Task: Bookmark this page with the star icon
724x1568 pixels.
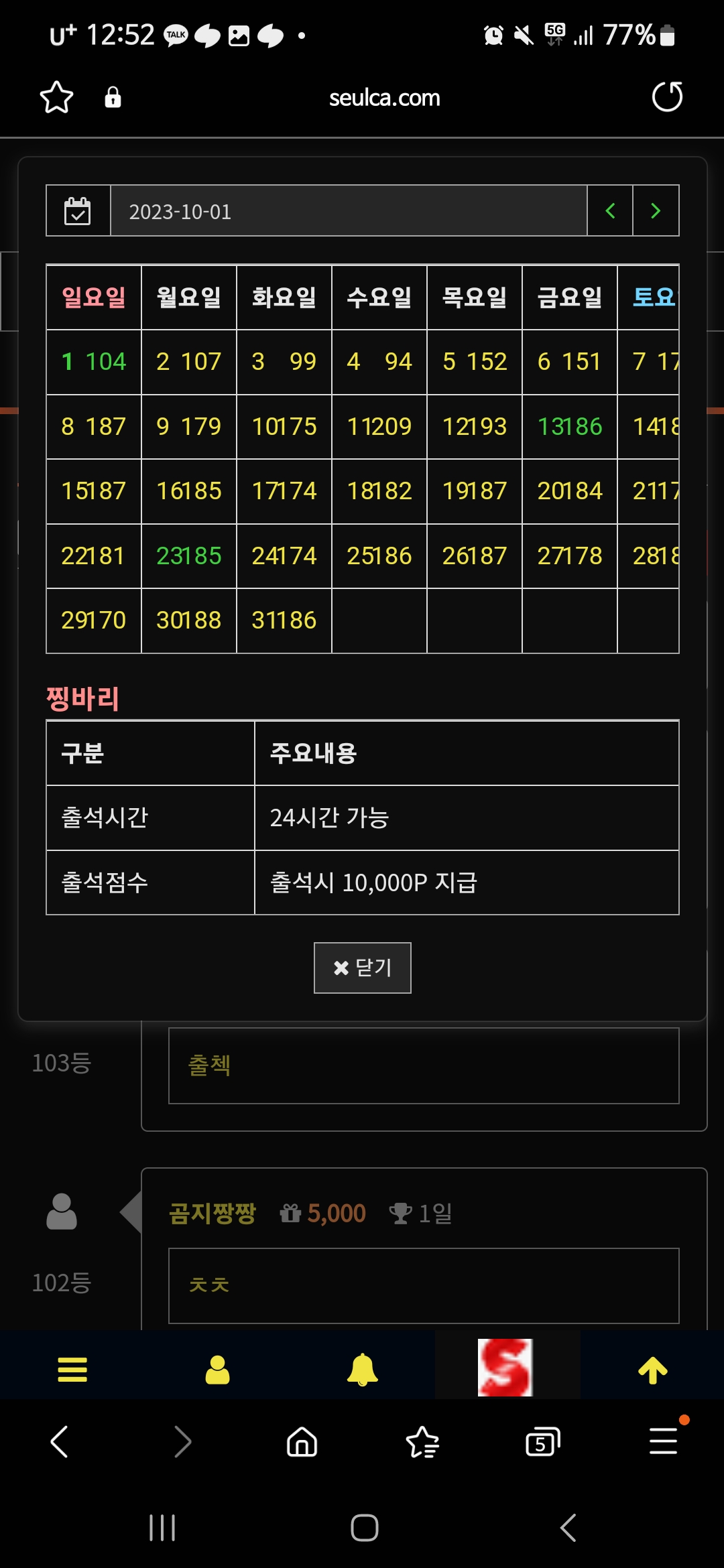Action: 56,98
